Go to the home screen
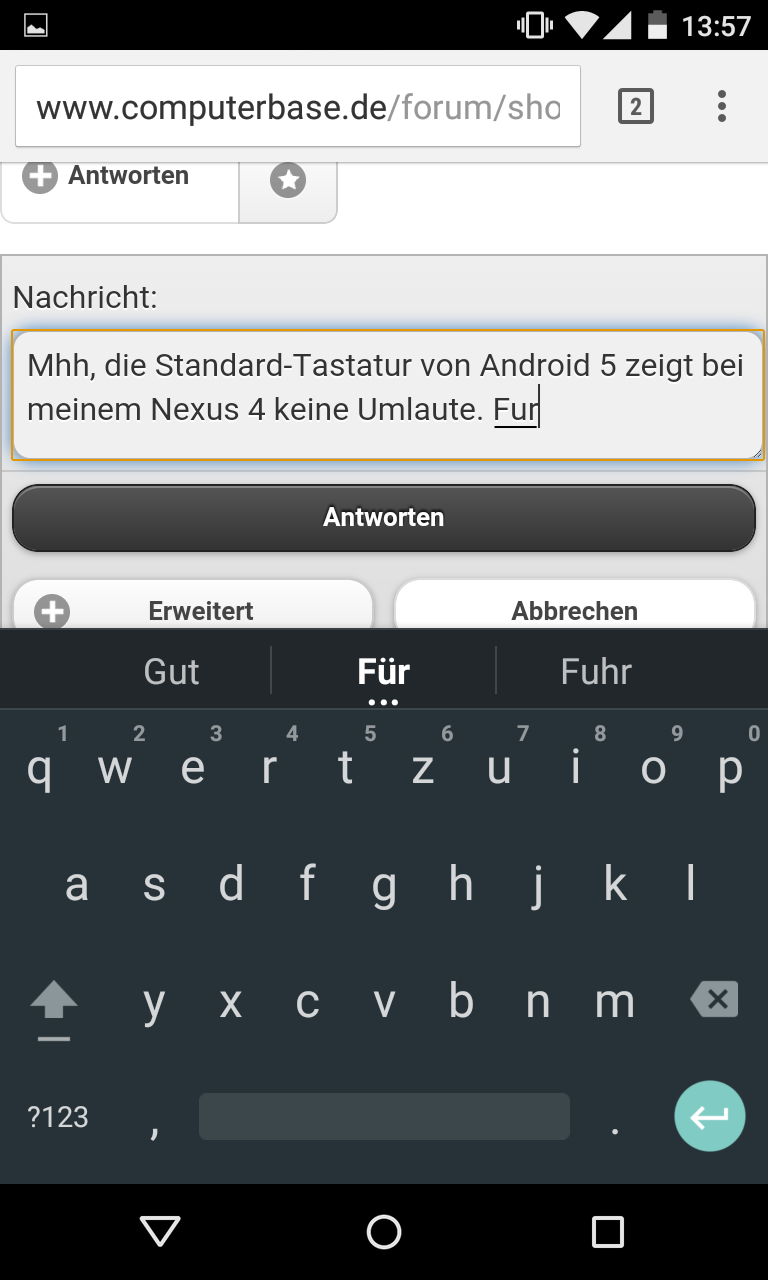Viewport: 768px width, 1280px height. 384,1232
